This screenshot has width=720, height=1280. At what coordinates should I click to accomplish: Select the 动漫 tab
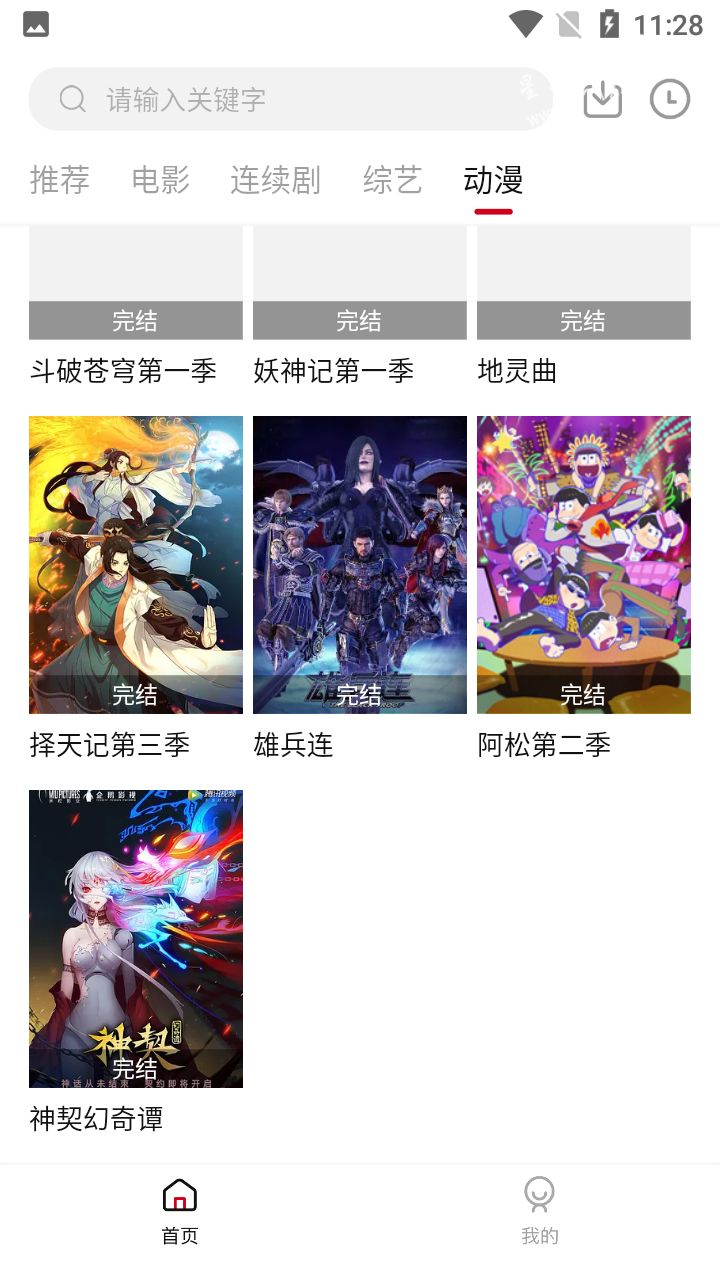pyautogui.click(x=493, y=180)
